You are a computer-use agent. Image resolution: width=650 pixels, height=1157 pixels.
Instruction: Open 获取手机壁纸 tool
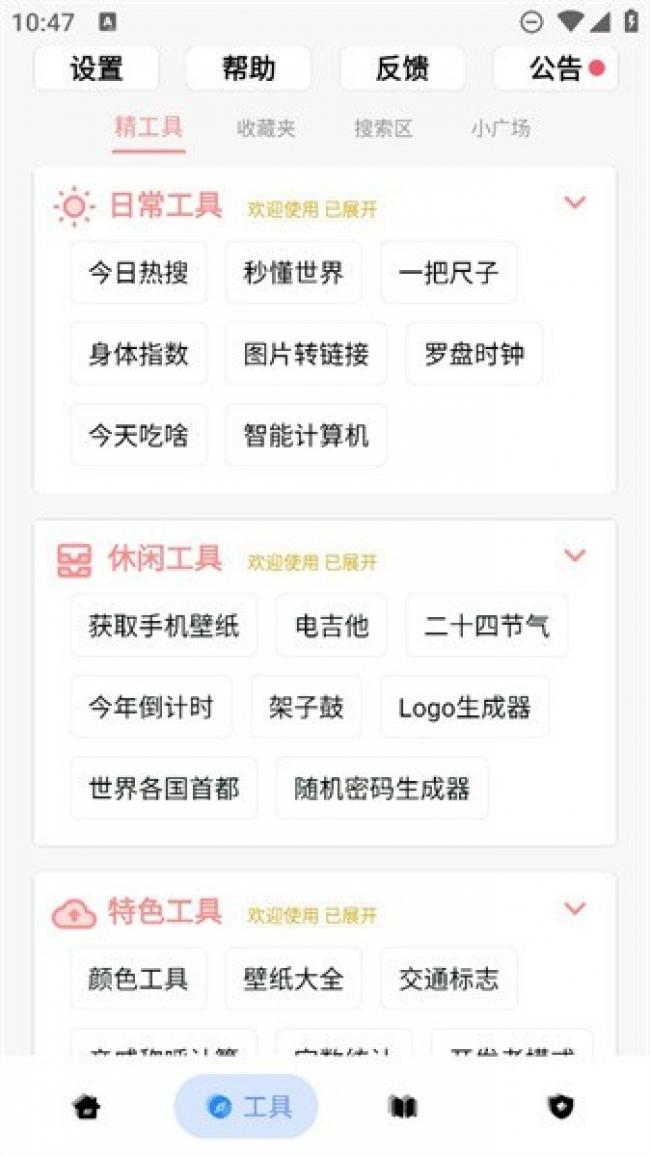[x=164, y=625]
